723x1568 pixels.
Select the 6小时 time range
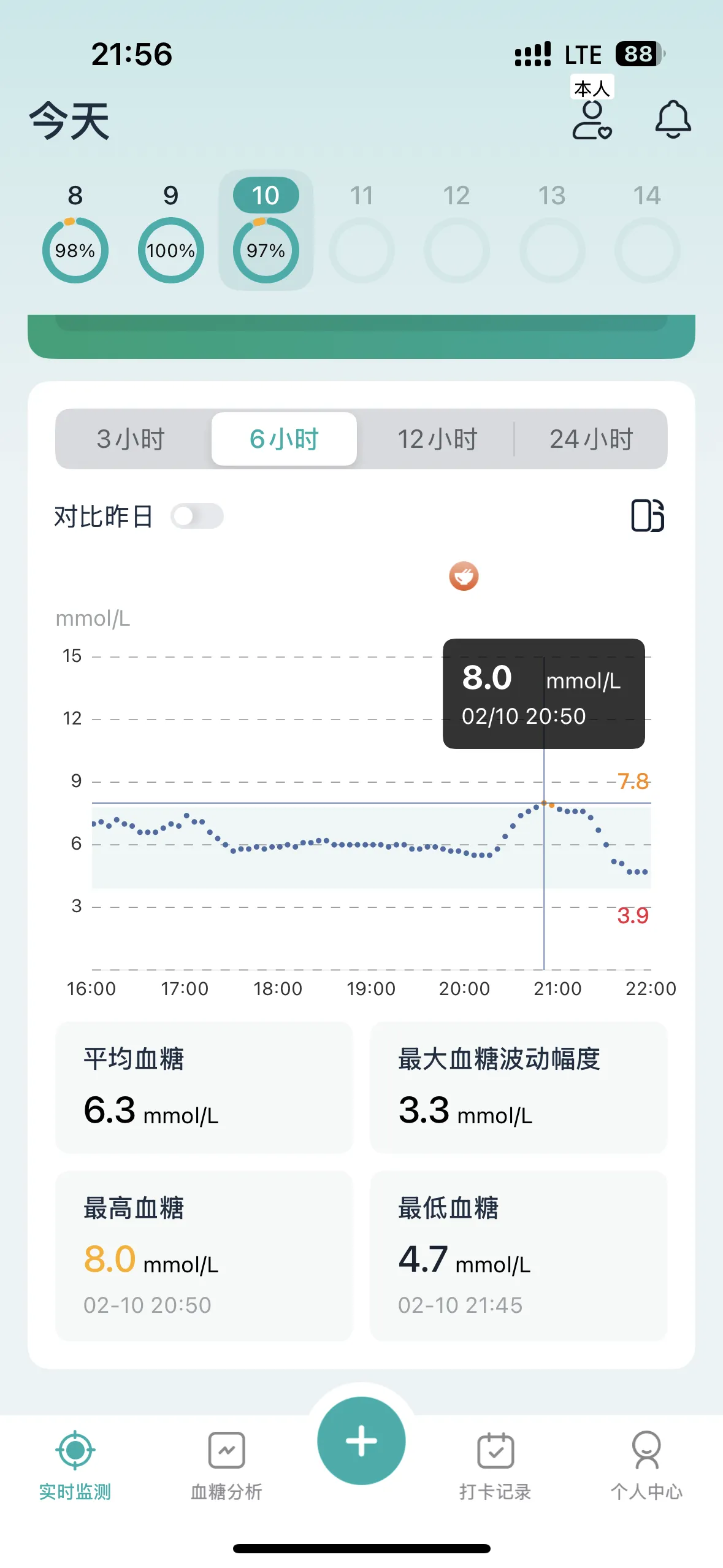point(284,439)
